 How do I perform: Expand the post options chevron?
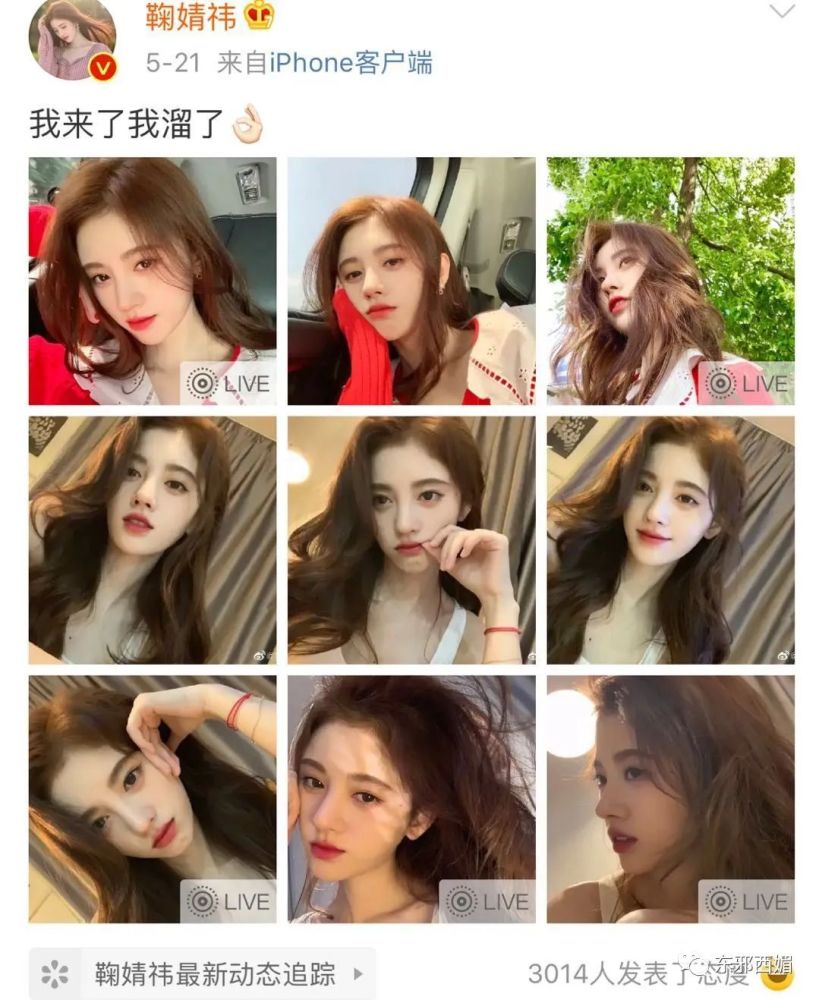coord(782,12)
